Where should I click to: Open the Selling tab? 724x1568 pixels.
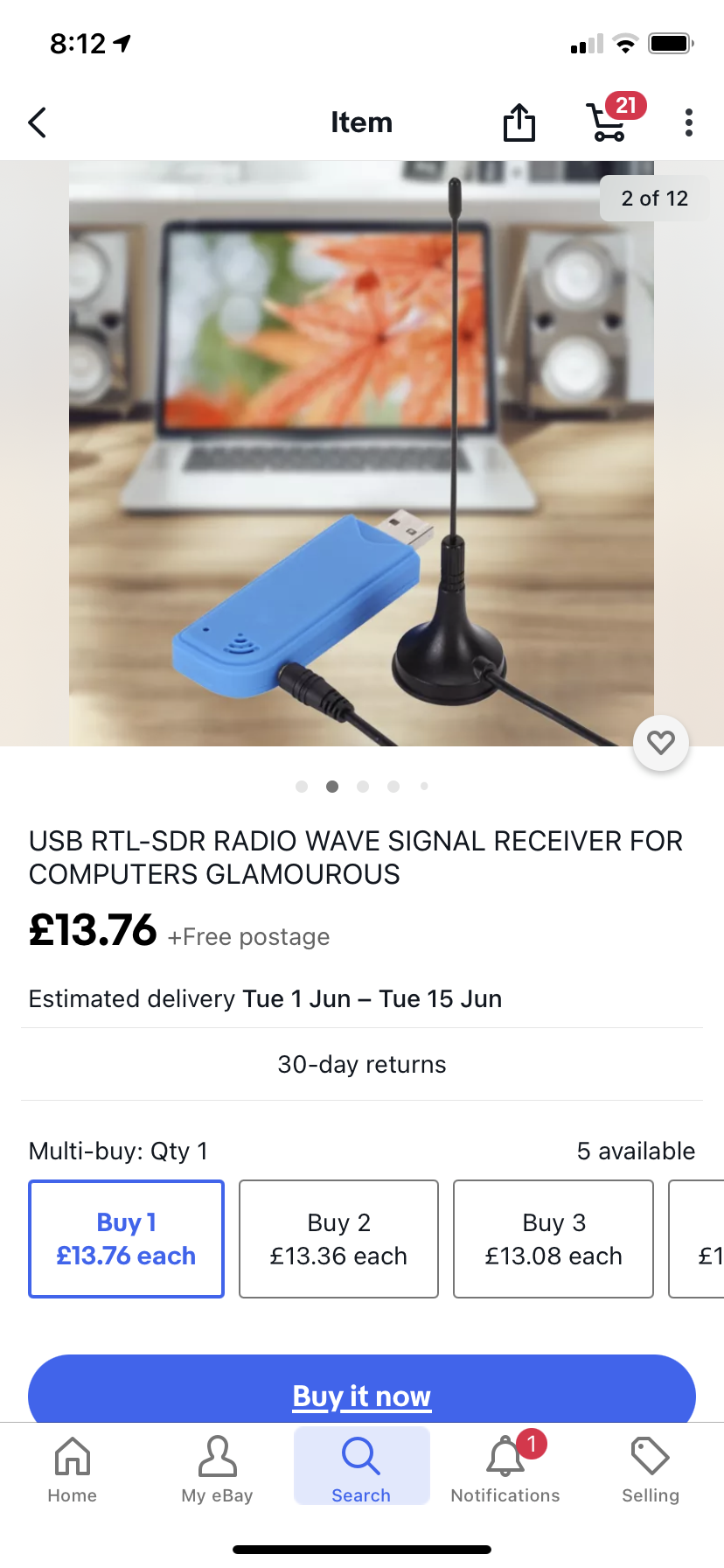tap(651, 1470)
